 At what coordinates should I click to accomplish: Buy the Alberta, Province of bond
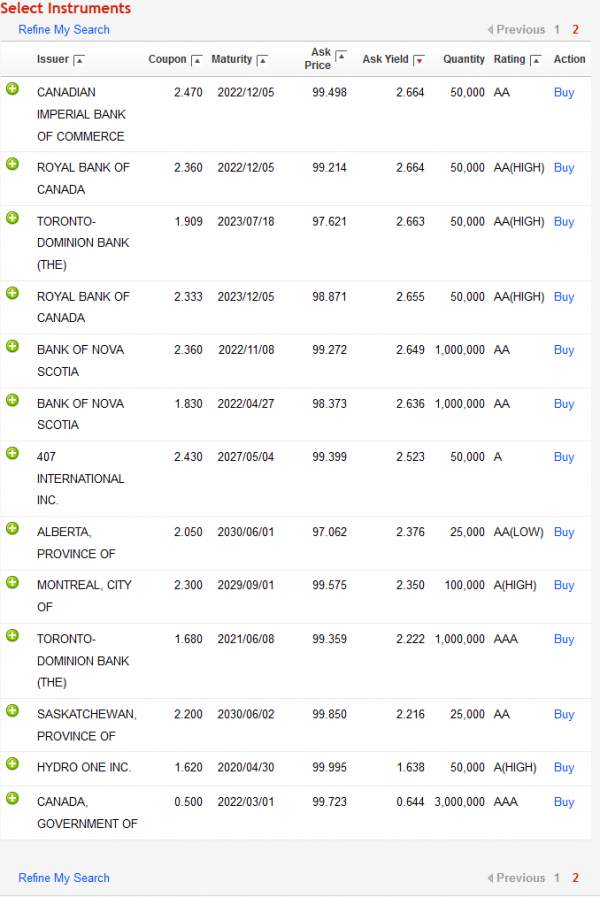[x=564, y=532]
